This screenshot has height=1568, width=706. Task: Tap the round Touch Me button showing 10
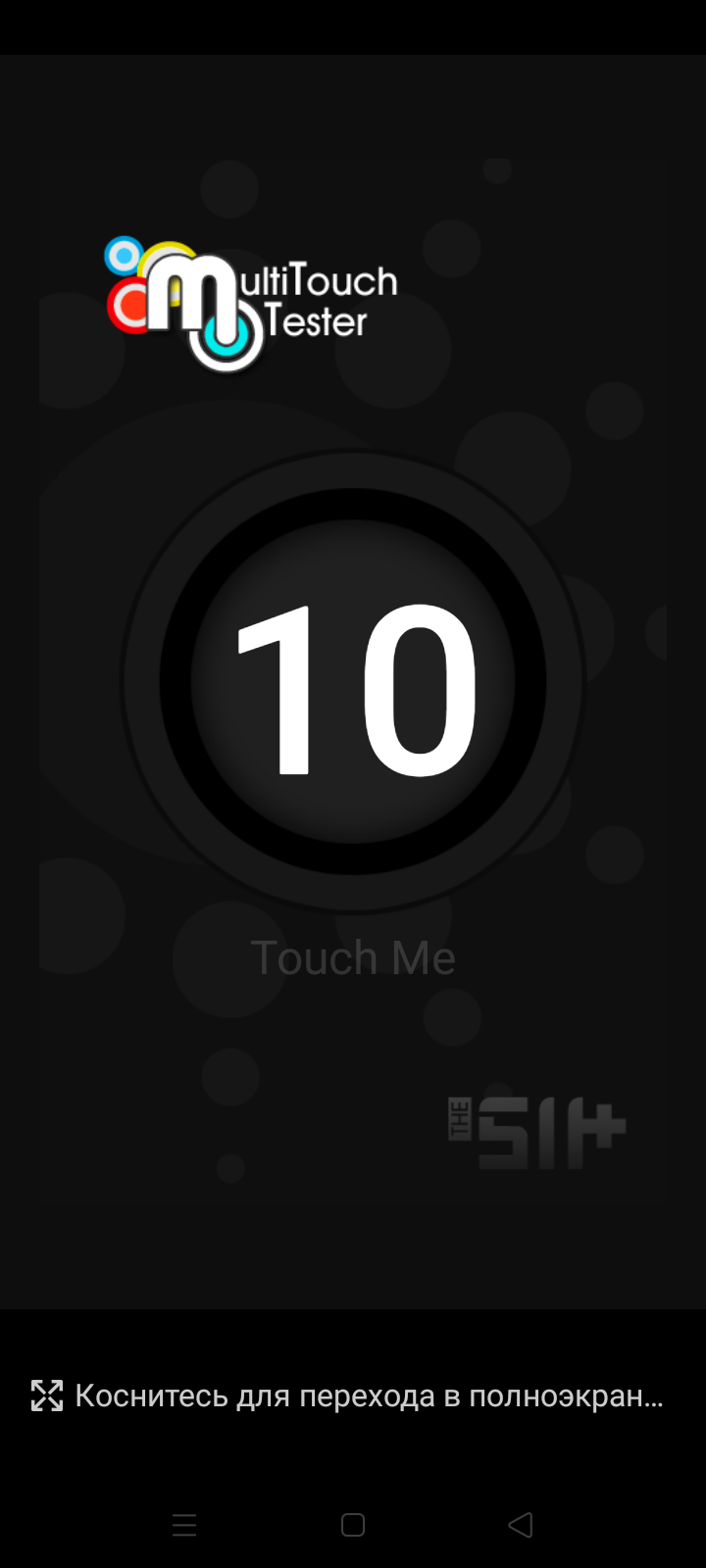353,683
